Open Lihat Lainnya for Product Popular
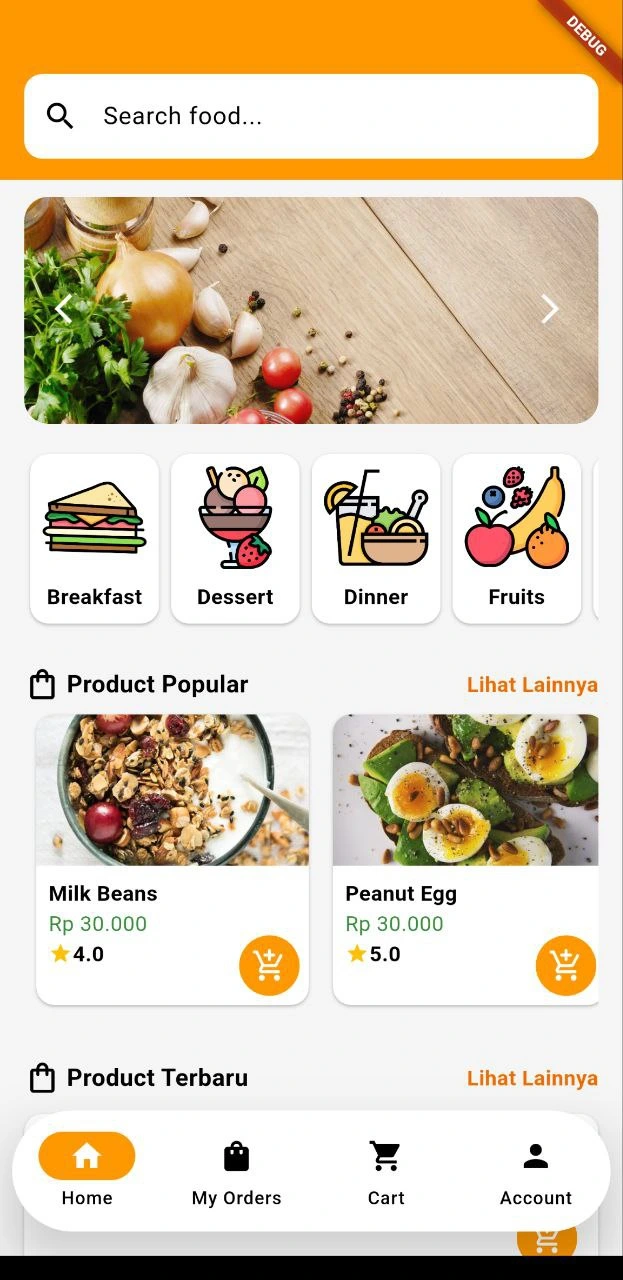 point(532,685)
